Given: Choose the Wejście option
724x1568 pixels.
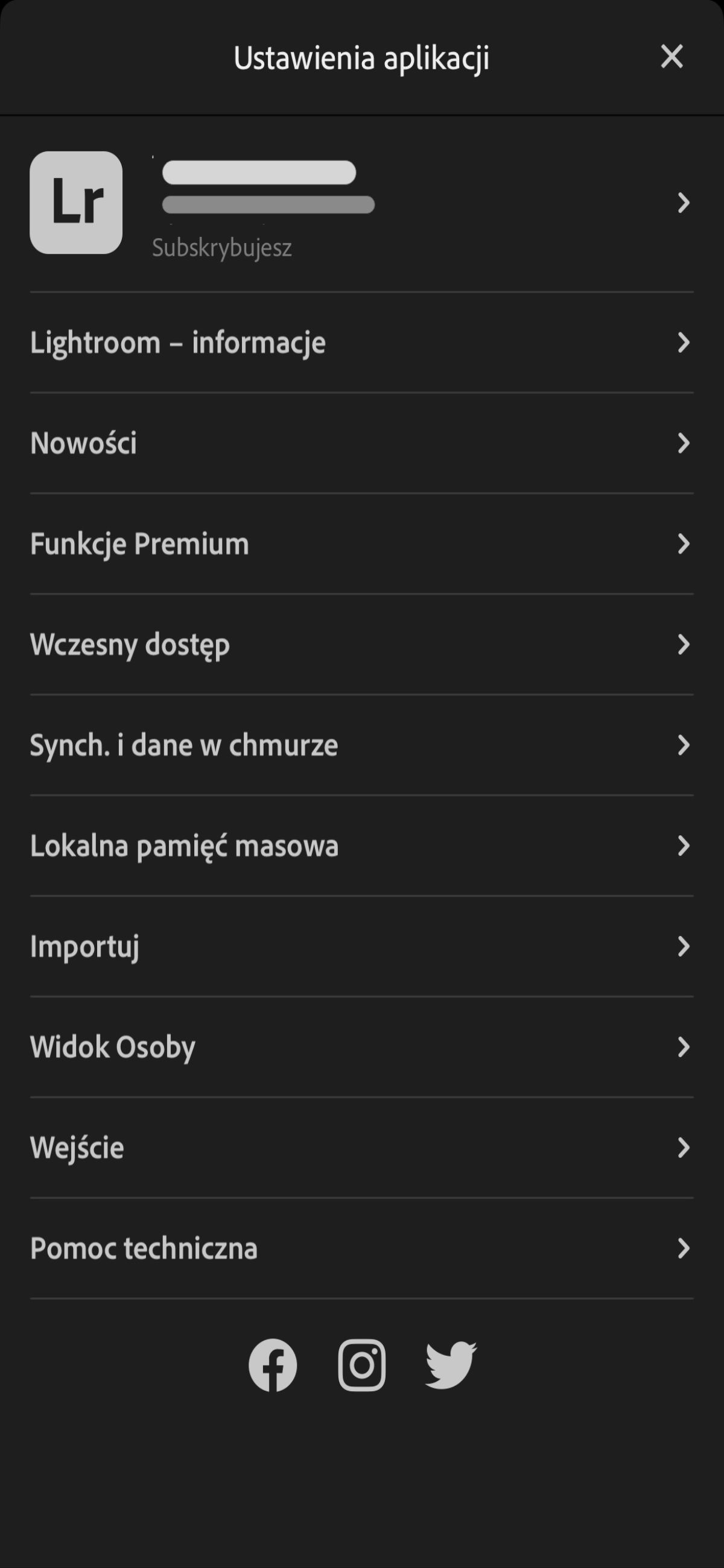Looking at the screenshot, I should 361,1148.
